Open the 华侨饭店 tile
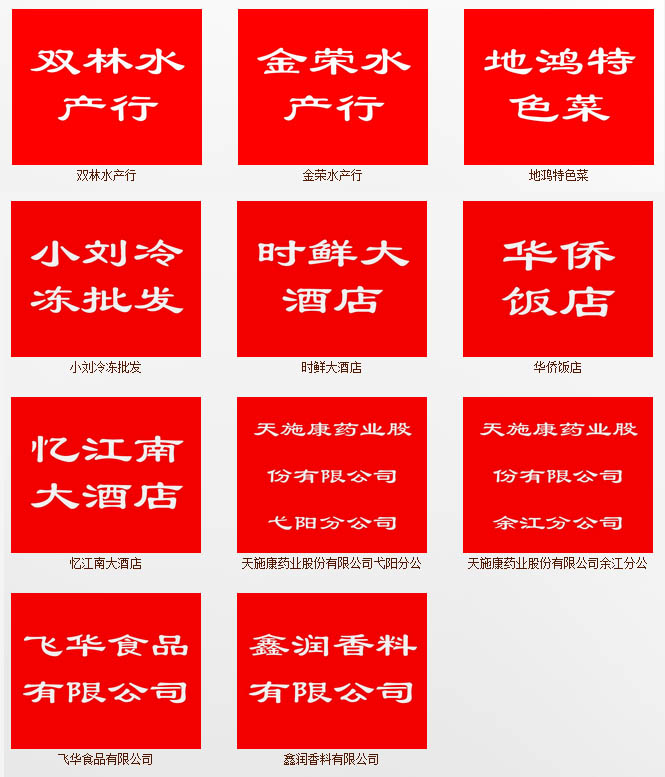This screenshot has width=665, height=777. point(558,278)
